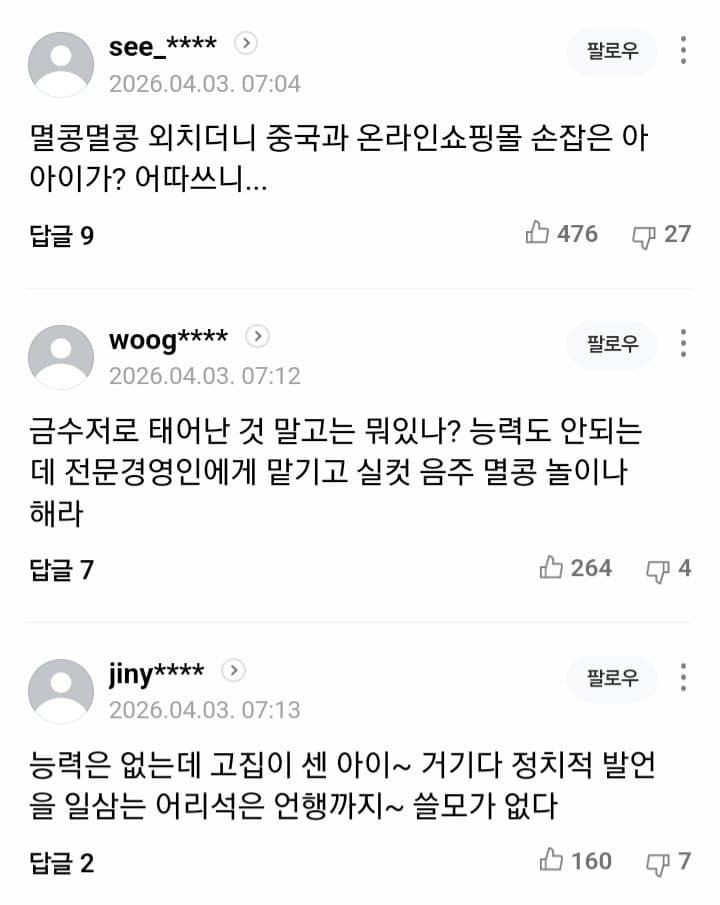The height and width of the screenshot is (905, 720).
Task: View 답글 2 replies to jiny**** comment
Action: coord(62,863)
